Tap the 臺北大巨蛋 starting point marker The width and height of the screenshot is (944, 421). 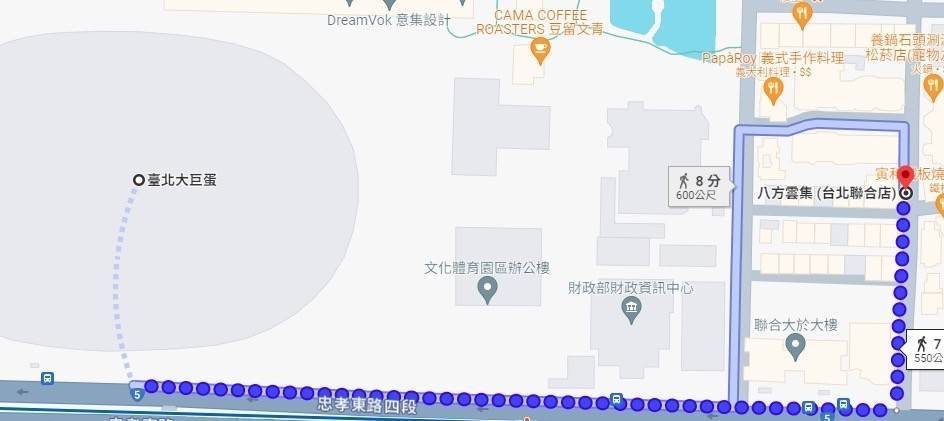tap(139, 180)
